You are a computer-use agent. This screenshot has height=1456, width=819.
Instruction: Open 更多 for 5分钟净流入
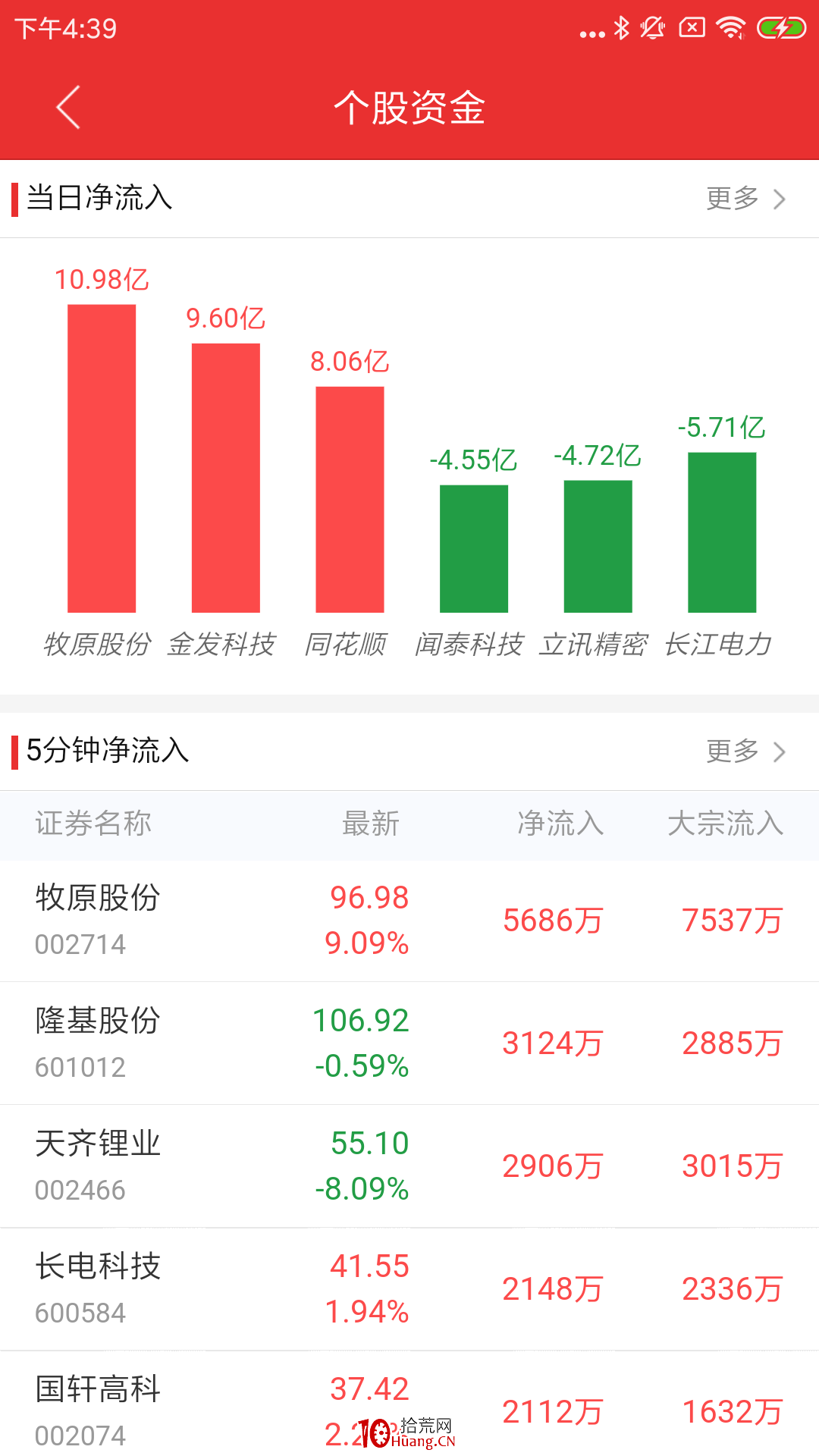pos(745,752)
